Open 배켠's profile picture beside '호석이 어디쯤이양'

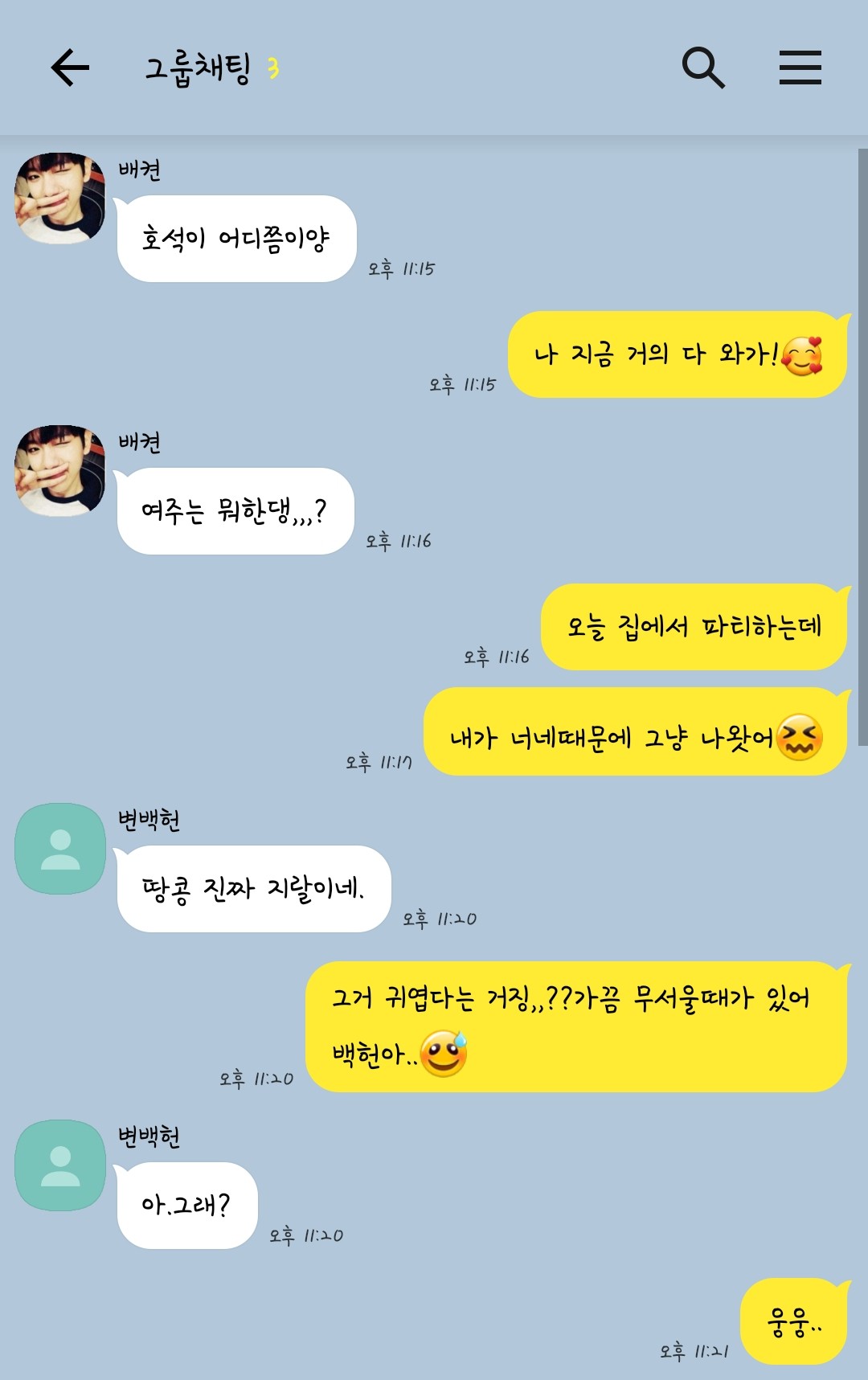60,199
